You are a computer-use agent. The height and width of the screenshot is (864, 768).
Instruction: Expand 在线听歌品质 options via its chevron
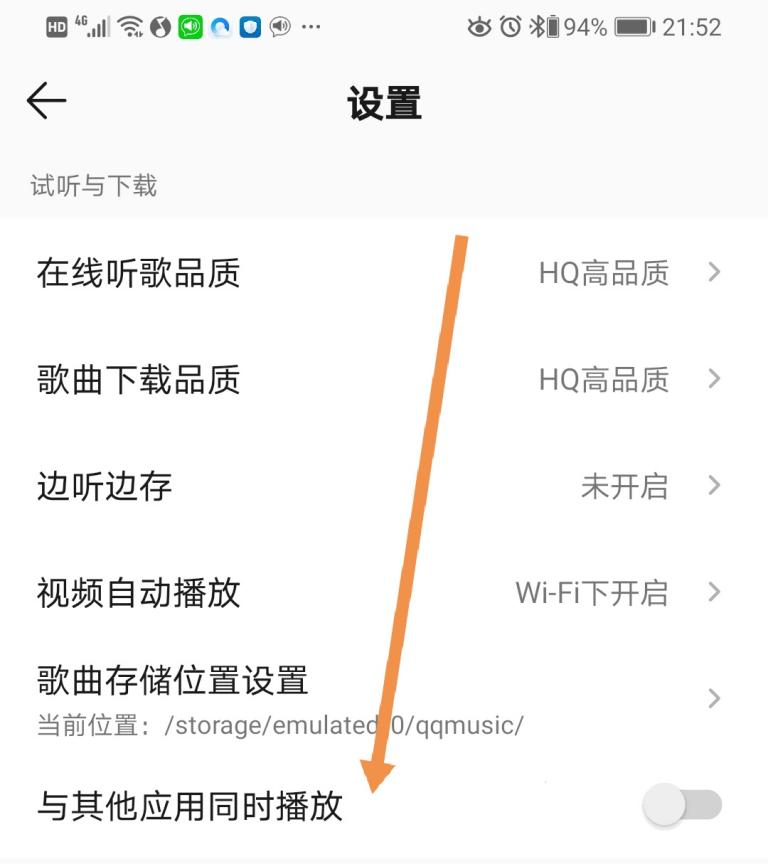tap(714, 272)
